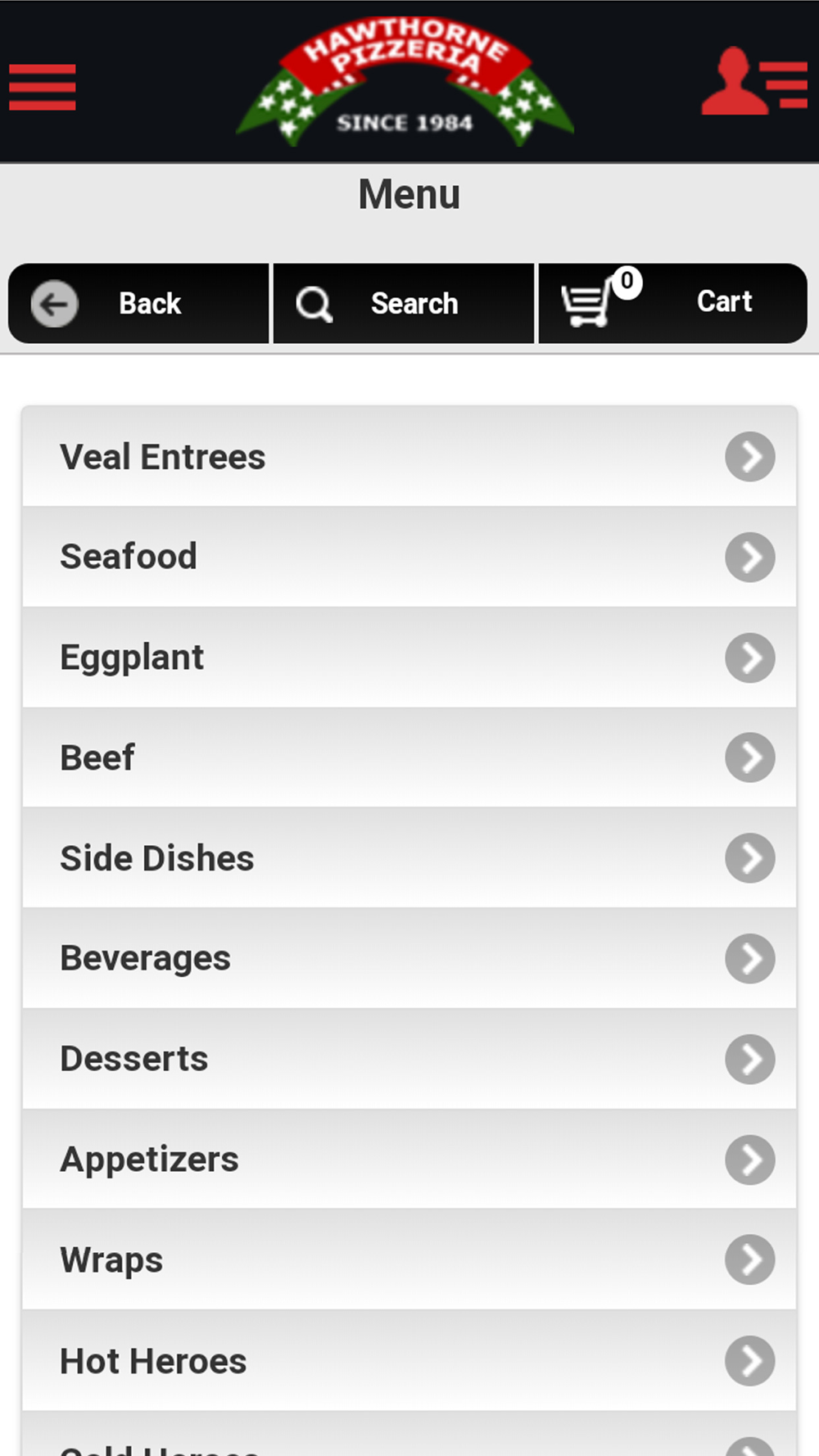
Task: Browse the Seafood category
Action: coord(409,557)
